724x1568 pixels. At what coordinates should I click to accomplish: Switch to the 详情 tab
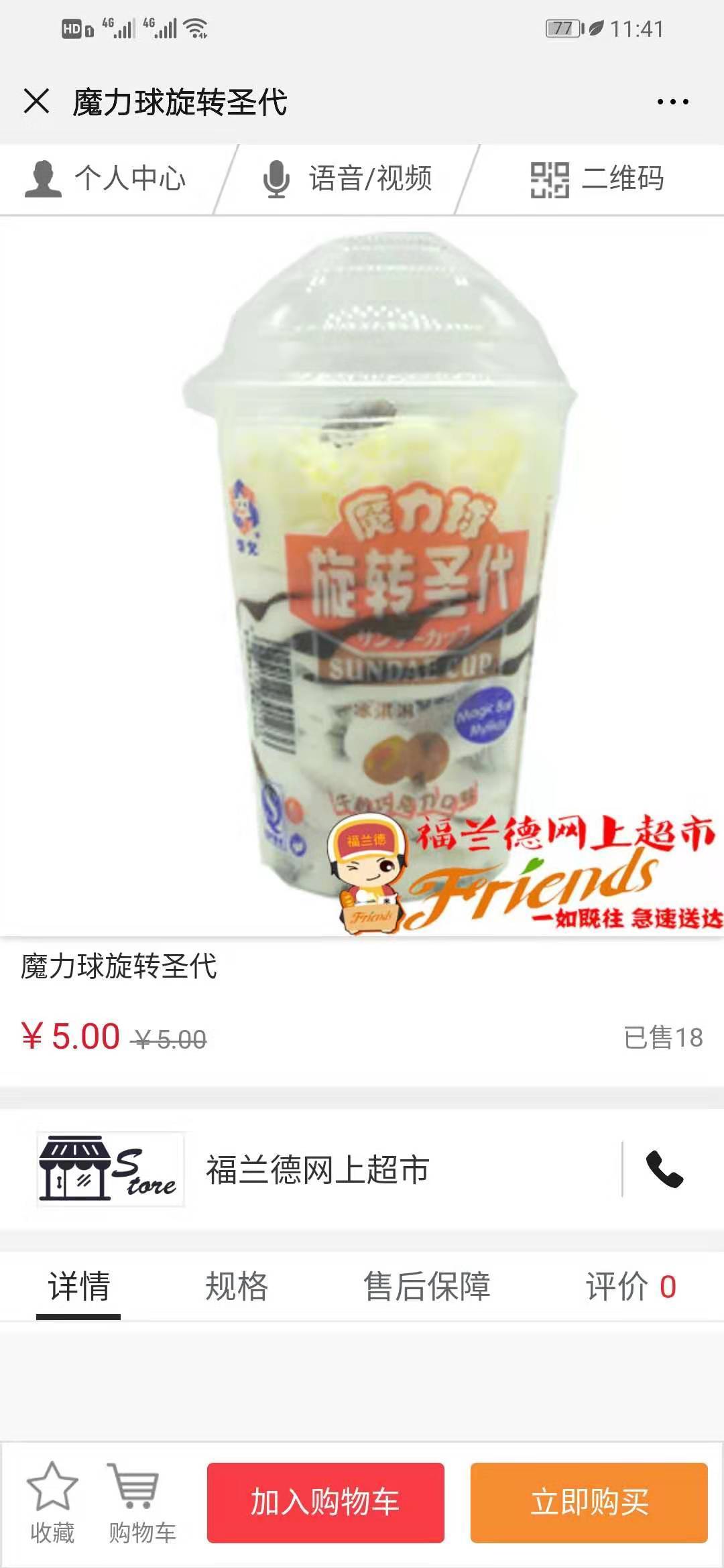(x=78, y=1287)
